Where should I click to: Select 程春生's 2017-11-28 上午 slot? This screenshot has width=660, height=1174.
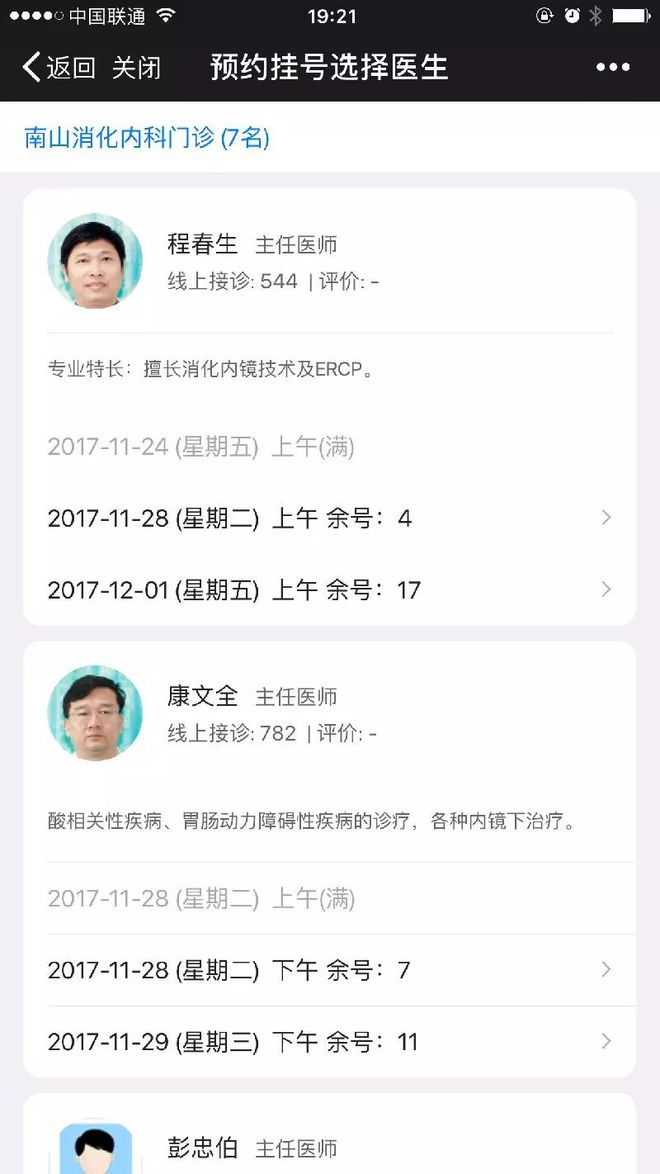click(x=329, y=518)
